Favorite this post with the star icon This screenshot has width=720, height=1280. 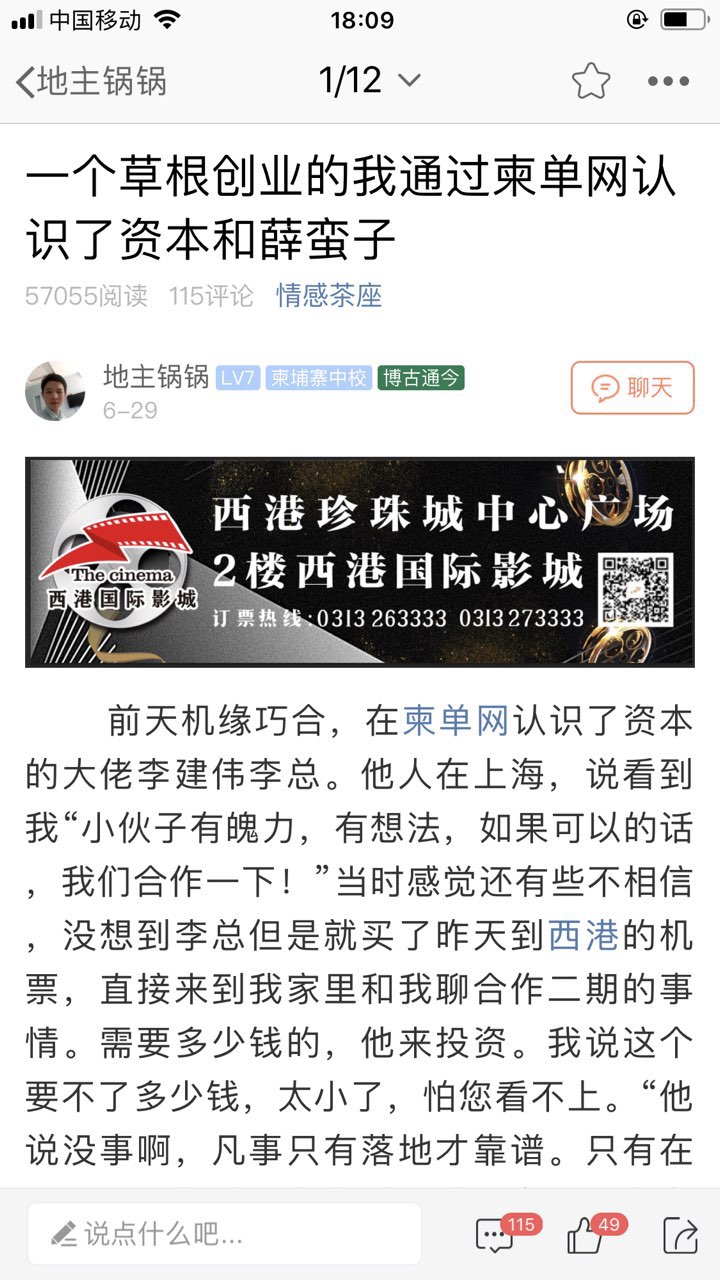591,82
